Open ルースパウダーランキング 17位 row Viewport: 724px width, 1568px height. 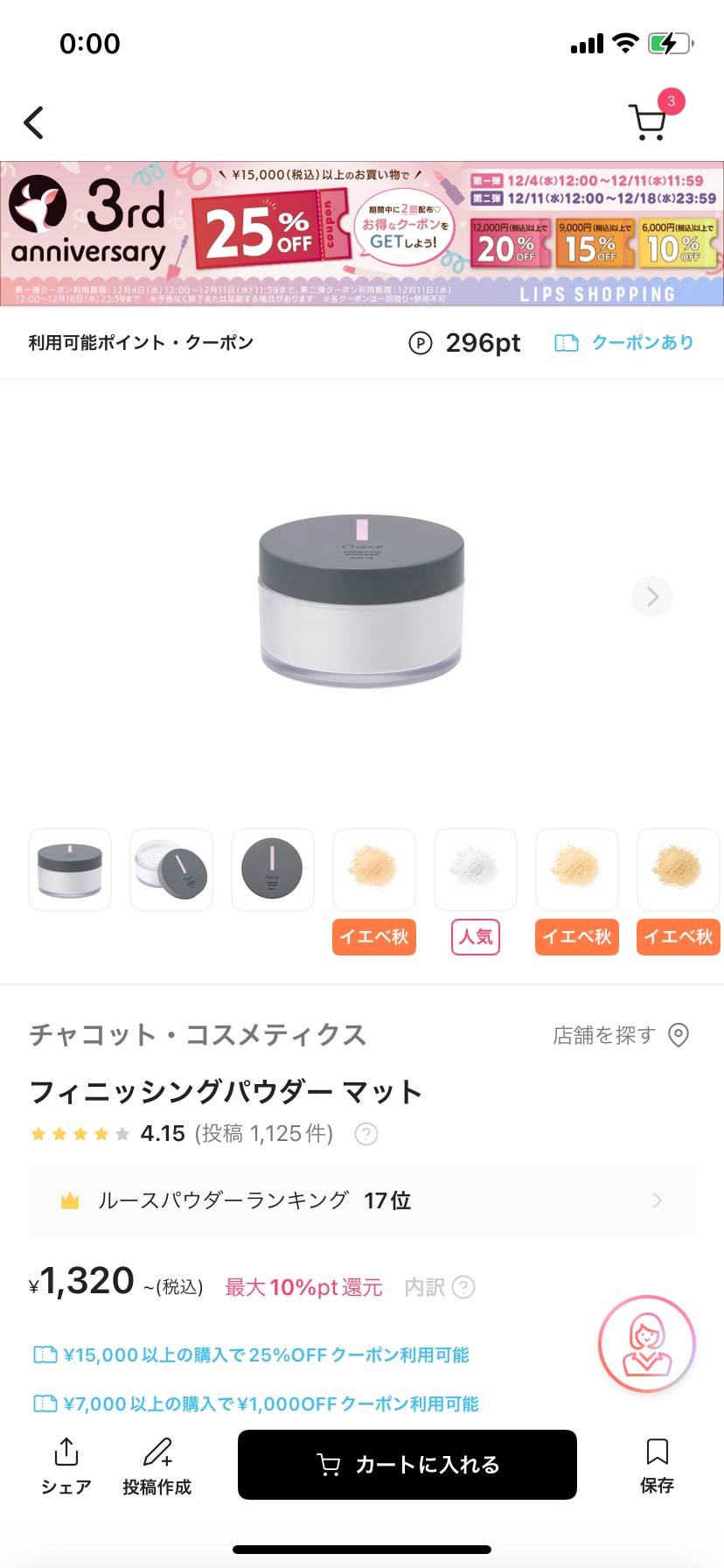[x=362, y=1200]
